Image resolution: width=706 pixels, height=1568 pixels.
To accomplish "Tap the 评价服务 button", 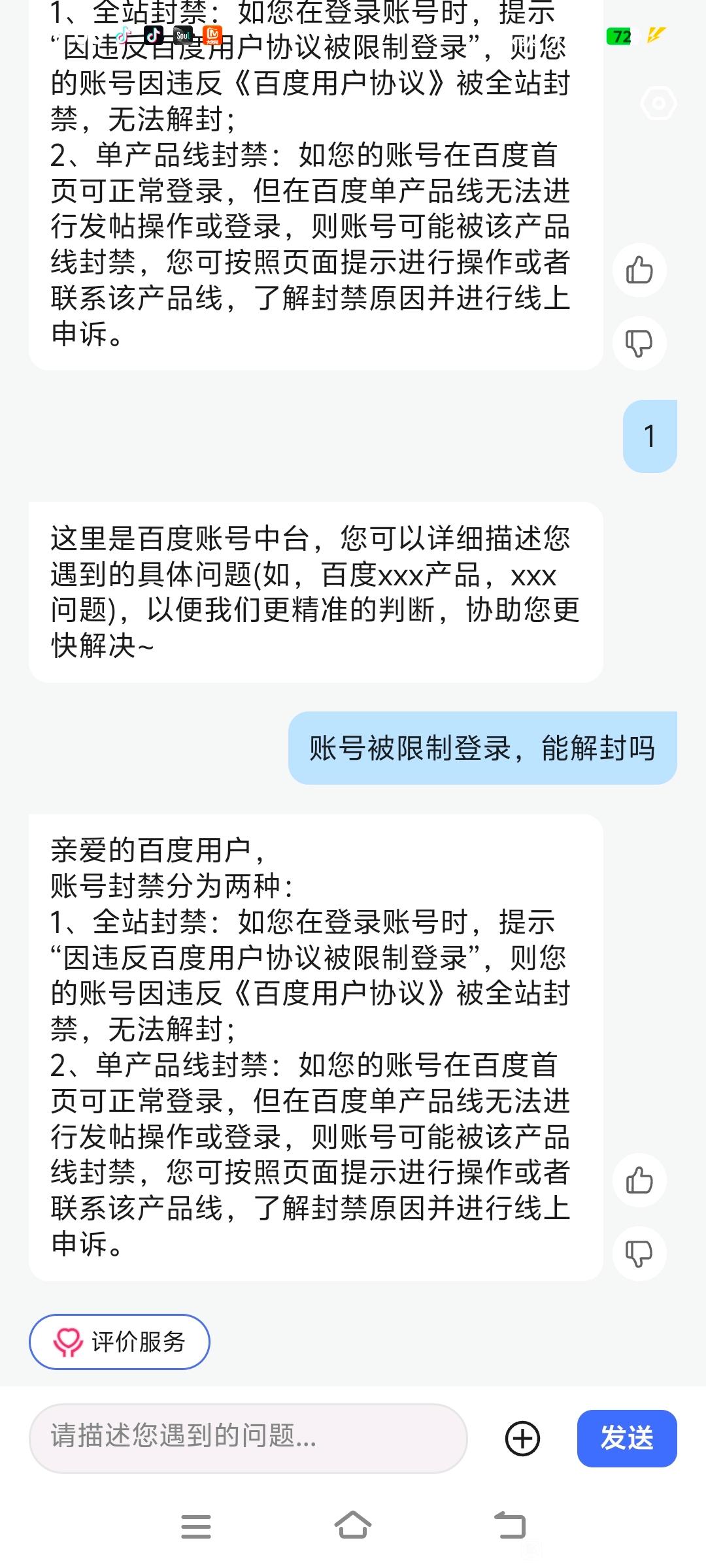I will click(119, 1341).
